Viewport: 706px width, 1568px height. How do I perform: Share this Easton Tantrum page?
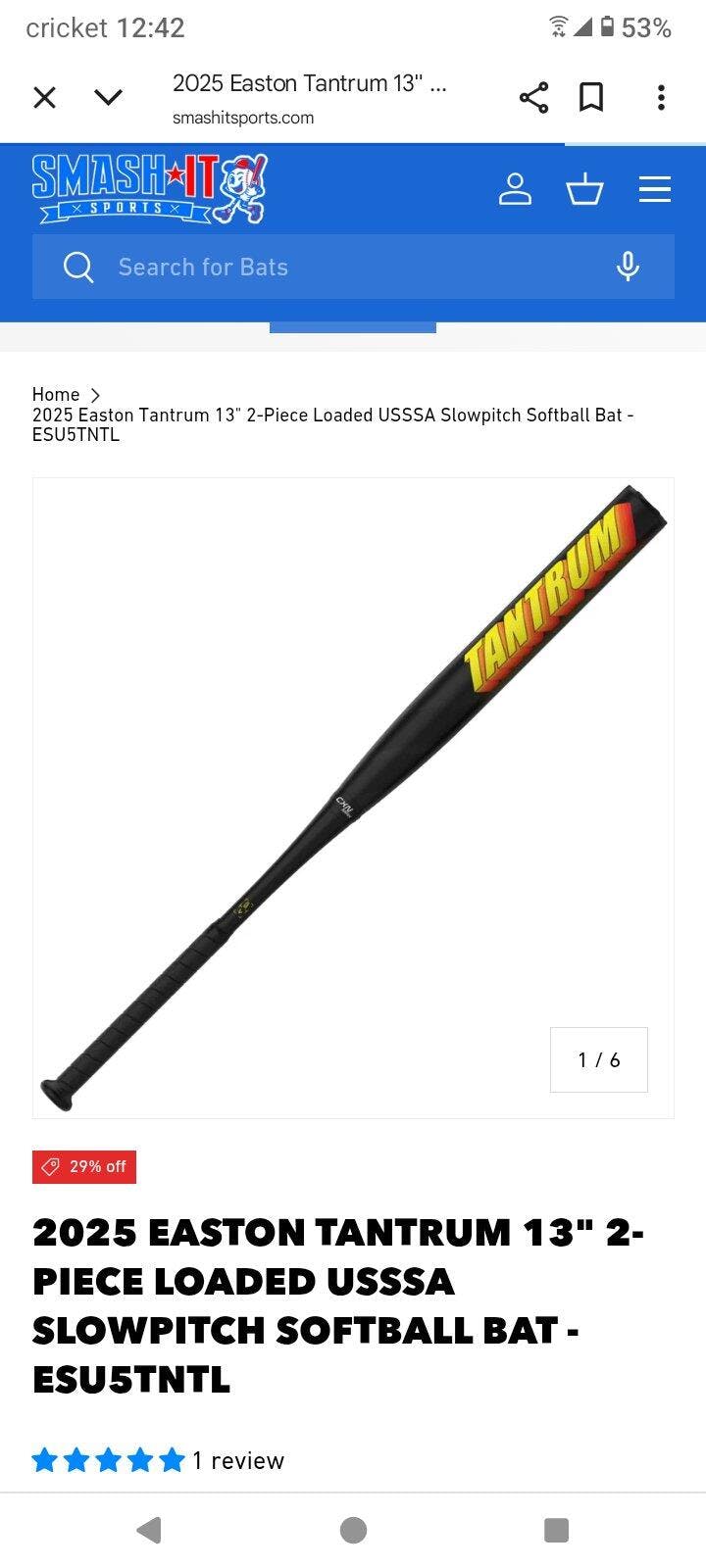[533, 97]
